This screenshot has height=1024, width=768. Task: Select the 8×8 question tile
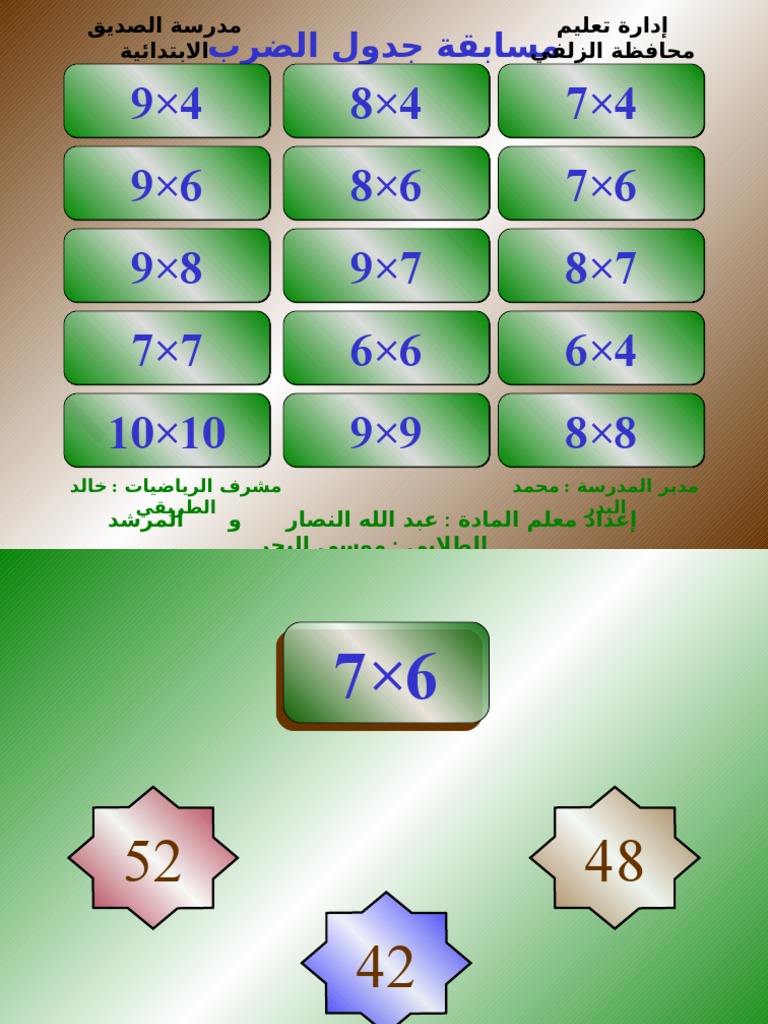pos(601,430)
